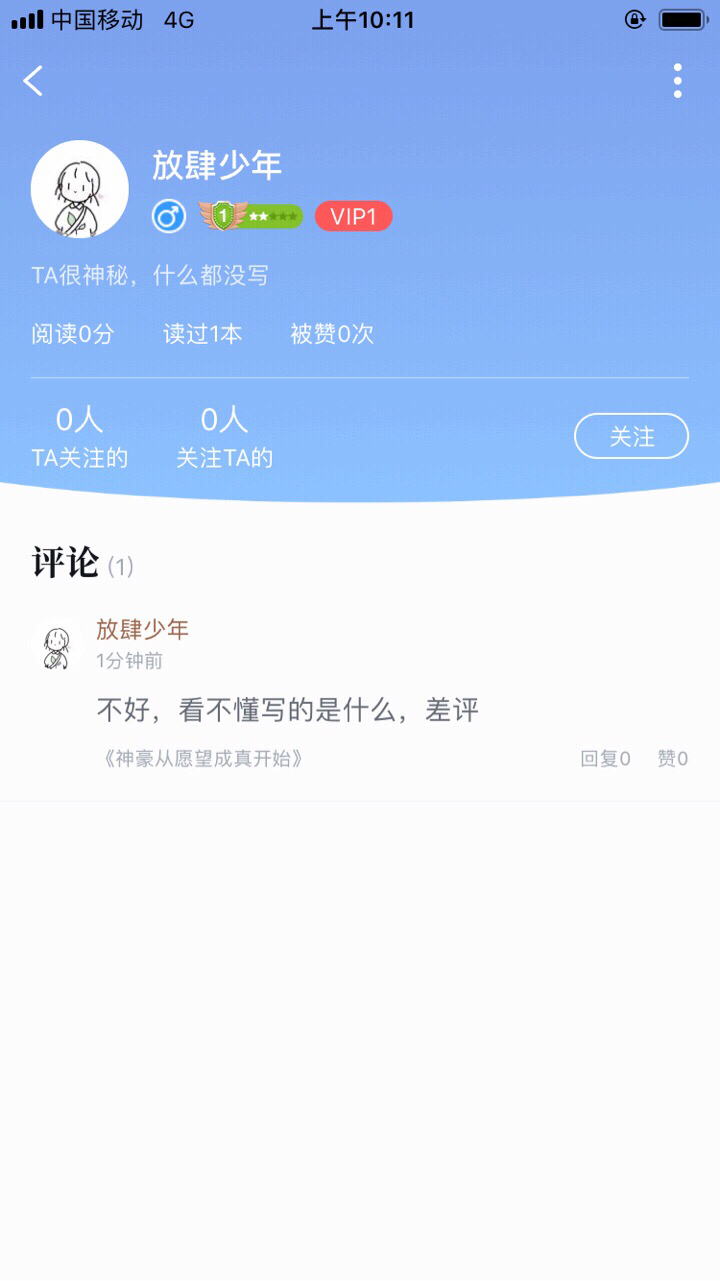720x1281 pixels.
Task: Tap the 关注 follow button
Action: [x=631, y=436]
